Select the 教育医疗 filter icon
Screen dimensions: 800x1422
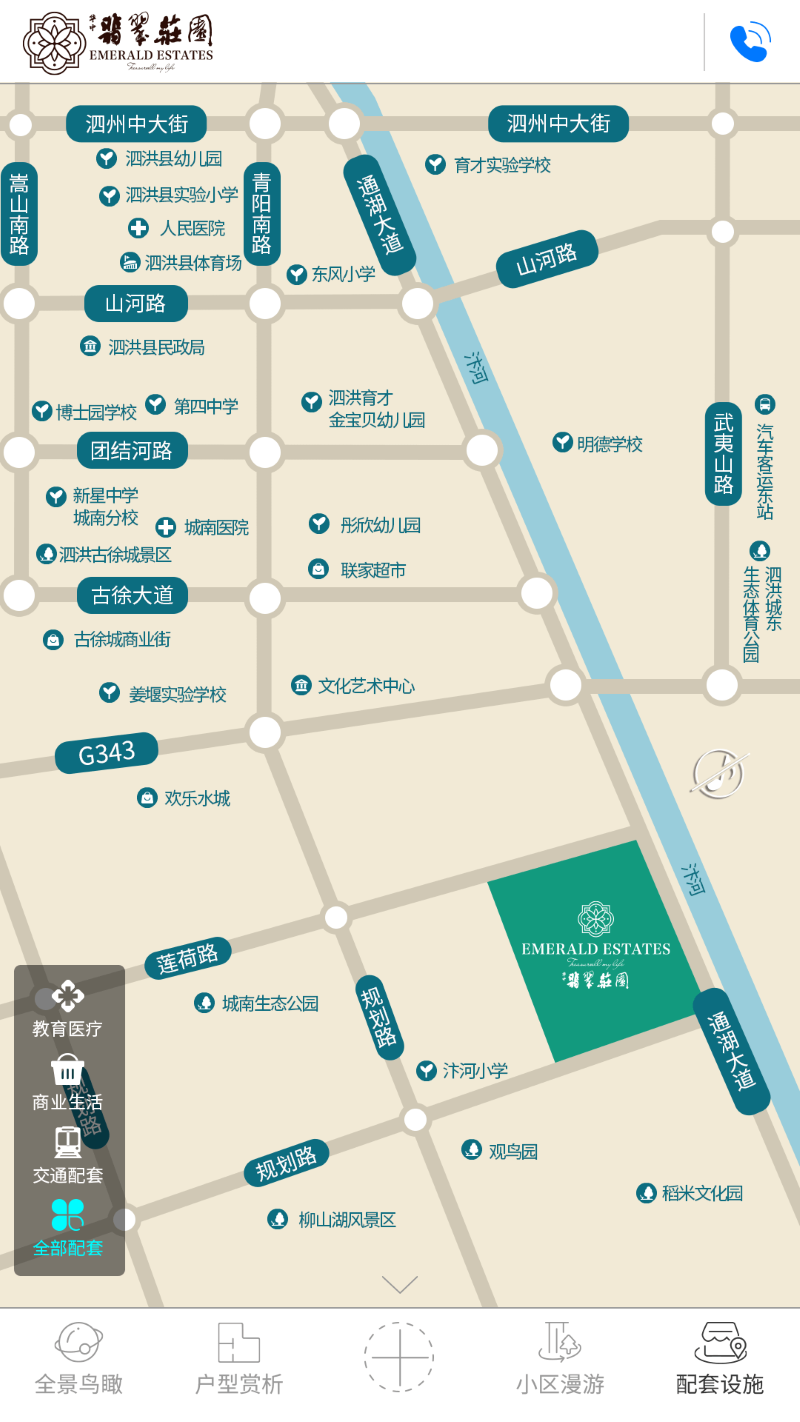point(66,996)
